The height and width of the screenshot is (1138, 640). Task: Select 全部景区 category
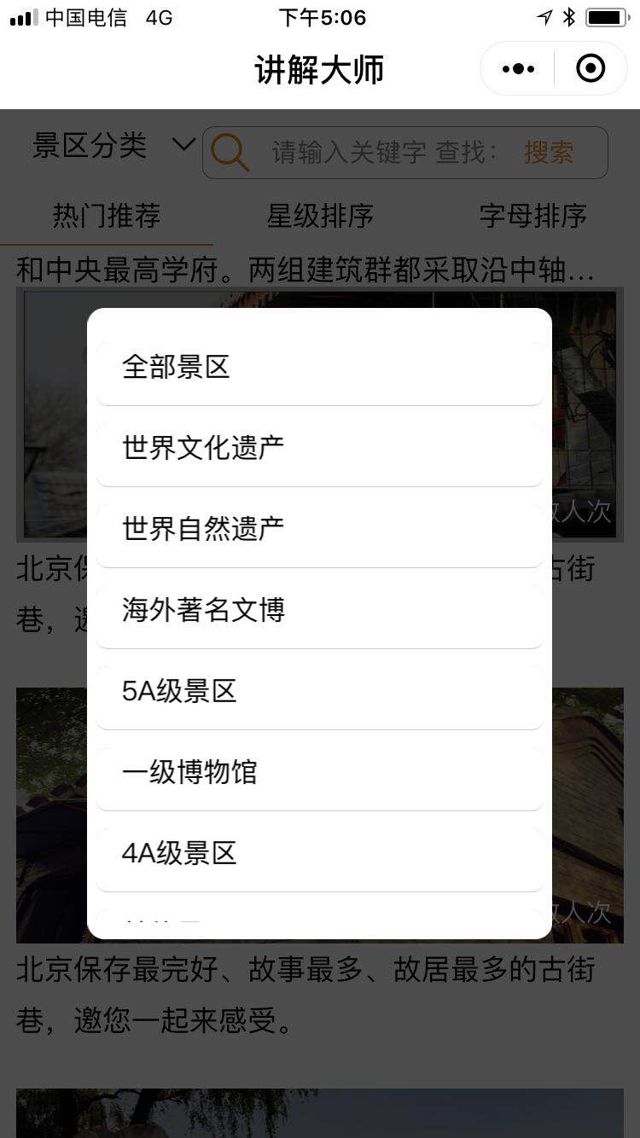[x=320, y=367]
